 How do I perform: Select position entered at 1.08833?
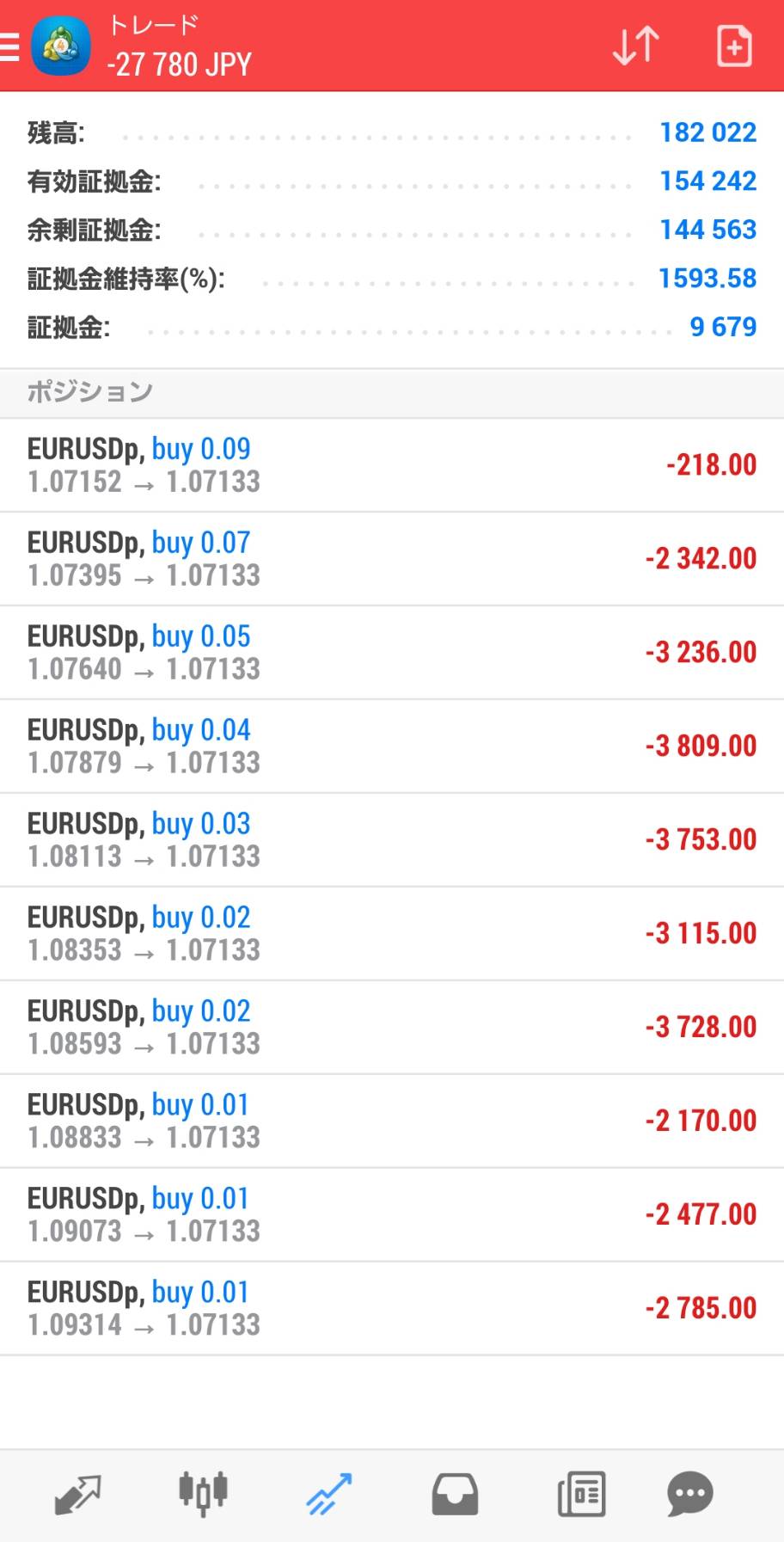pos(392,1121)
